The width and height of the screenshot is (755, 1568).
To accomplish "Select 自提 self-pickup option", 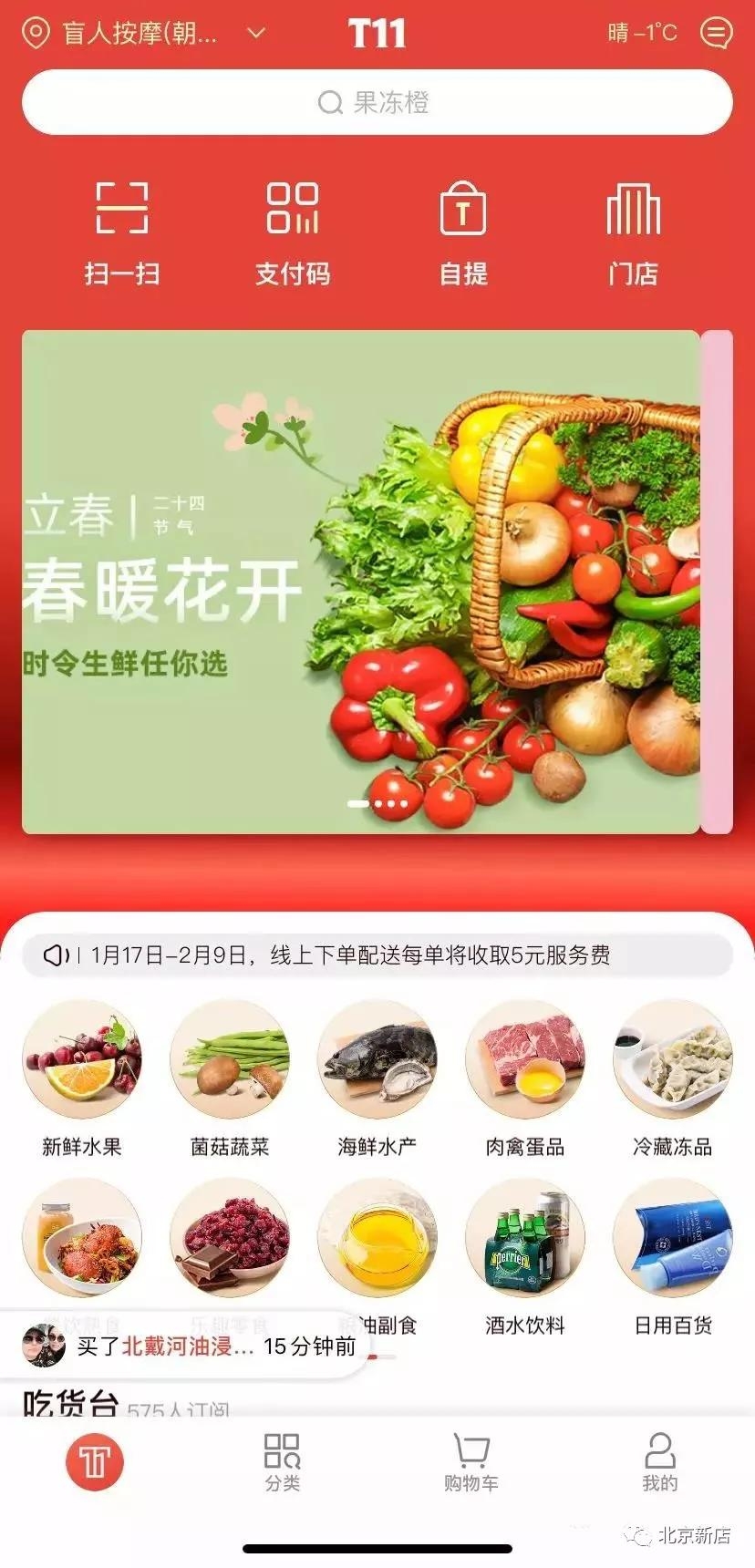I will click(463, 233).
